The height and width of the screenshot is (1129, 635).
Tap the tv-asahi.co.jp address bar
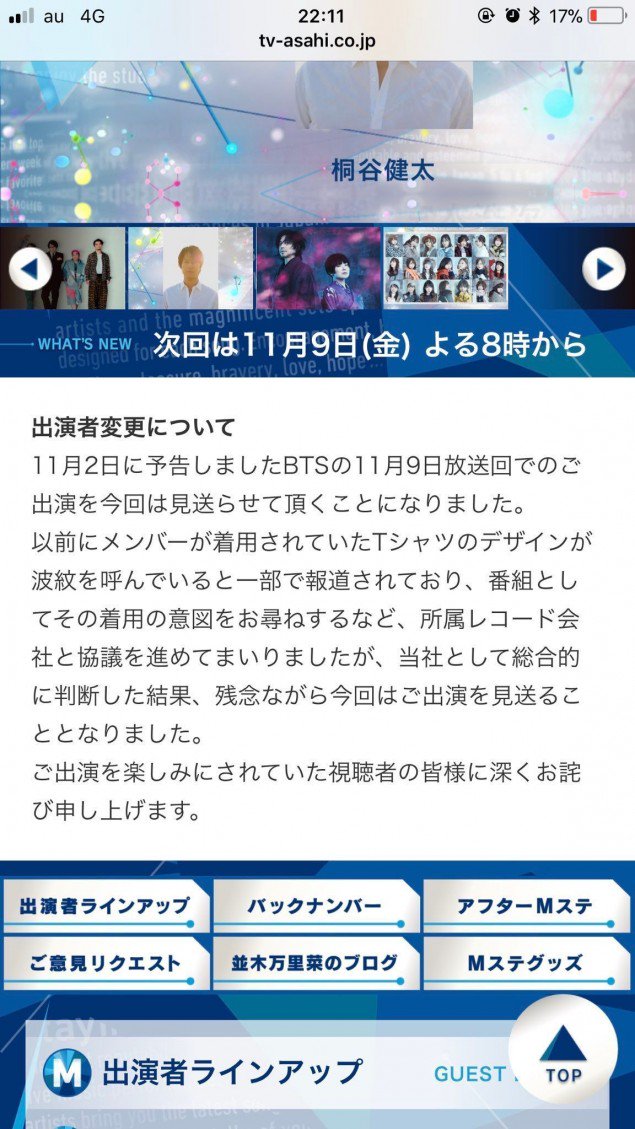(317, 41)
